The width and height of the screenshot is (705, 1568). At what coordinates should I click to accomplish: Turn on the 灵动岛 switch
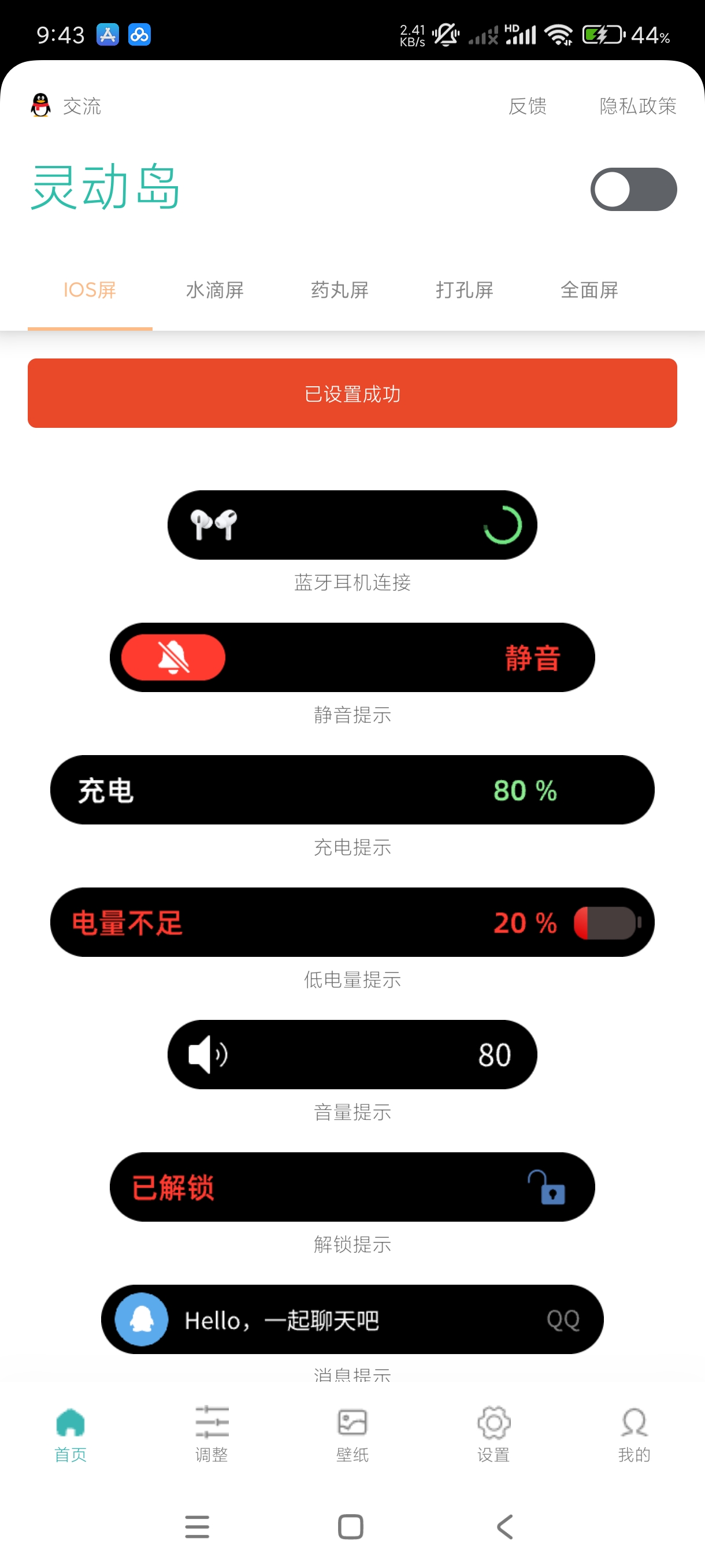click(x=633, y=189)
